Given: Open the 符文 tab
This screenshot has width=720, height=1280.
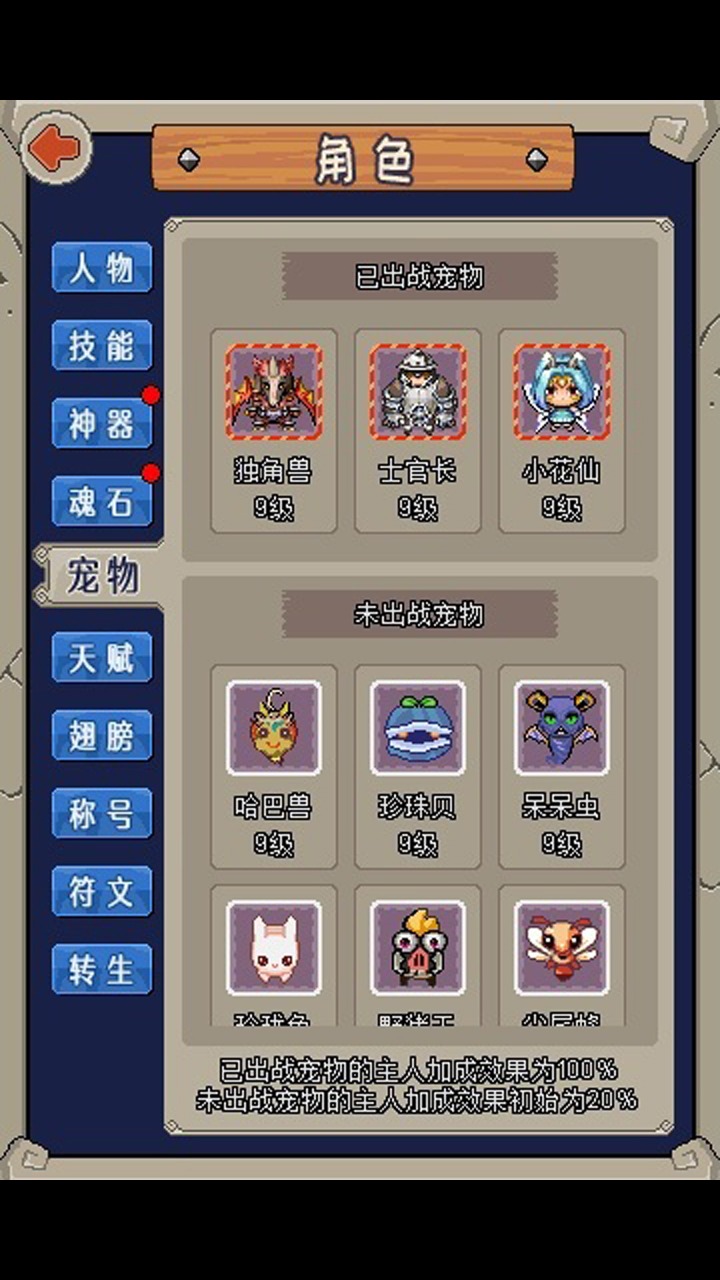Looking at the screenshot, I should coord(101,892).
